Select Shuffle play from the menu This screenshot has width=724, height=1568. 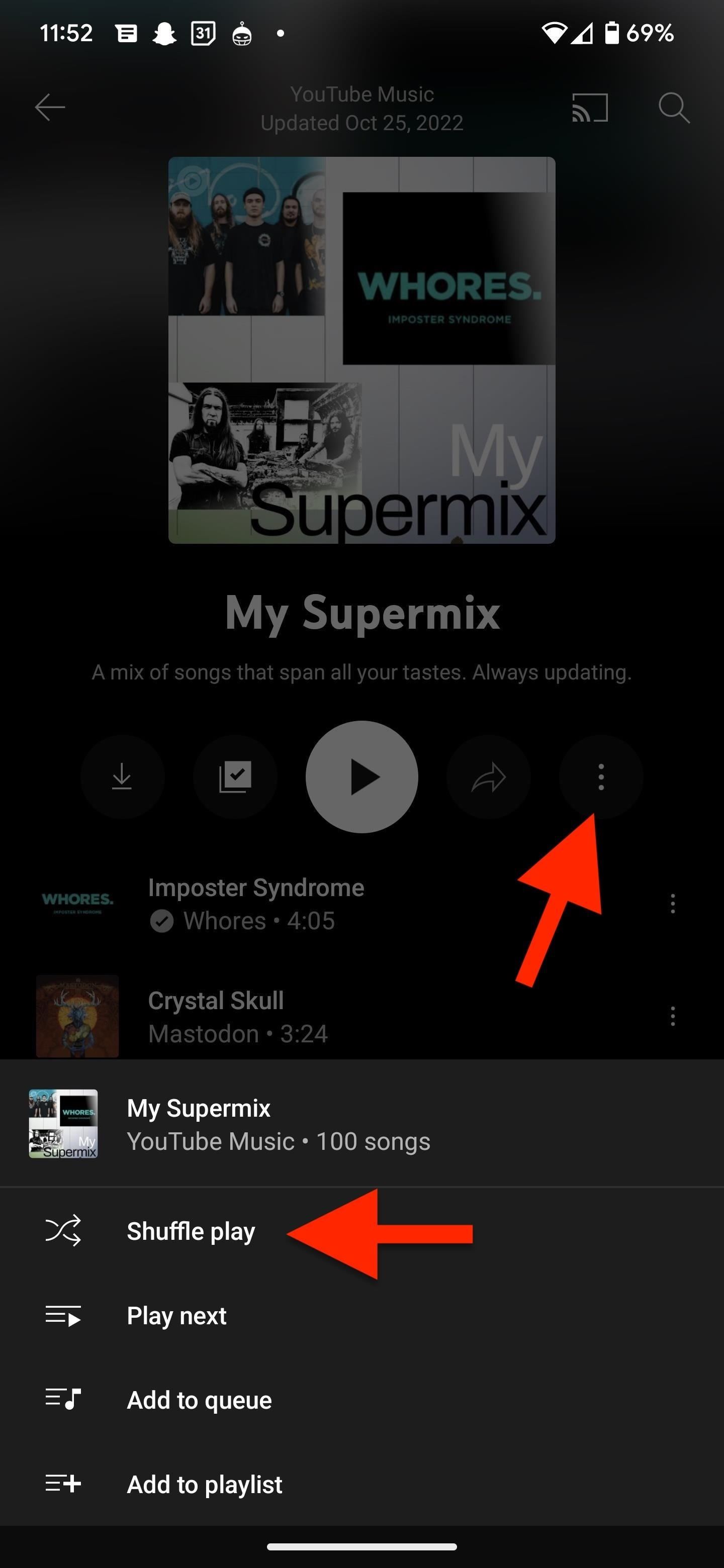pyautogui.click(x=191, y=1231)
